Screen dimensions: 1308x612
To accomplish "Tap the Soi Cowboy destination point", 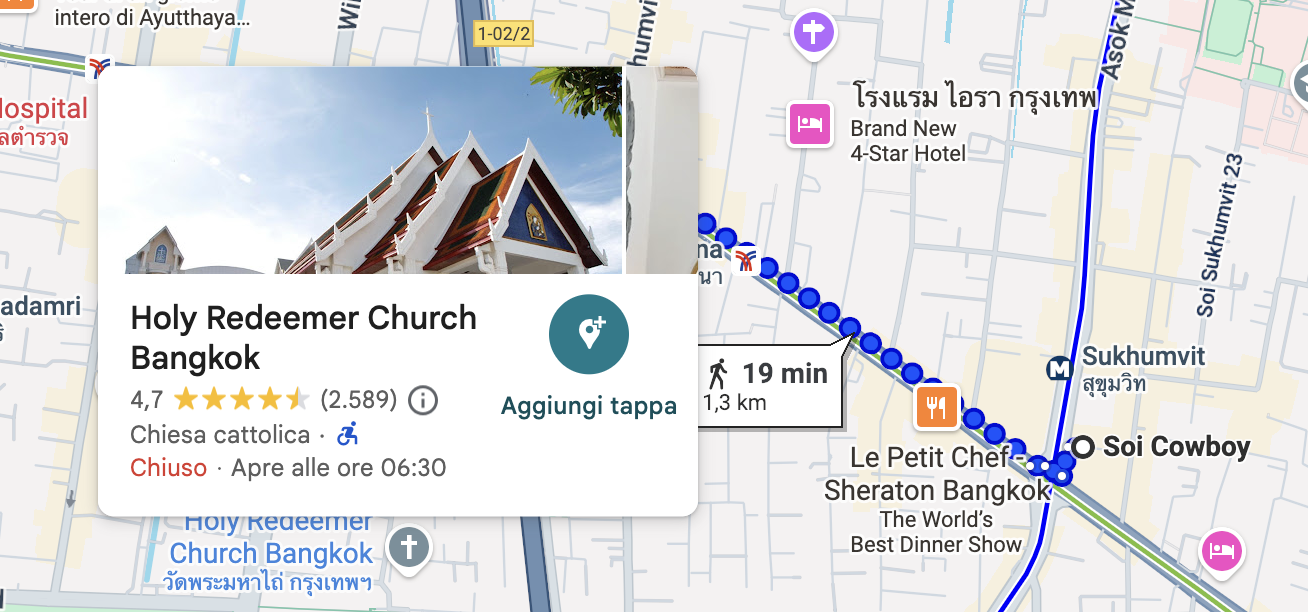I will tap(1082, 446).
